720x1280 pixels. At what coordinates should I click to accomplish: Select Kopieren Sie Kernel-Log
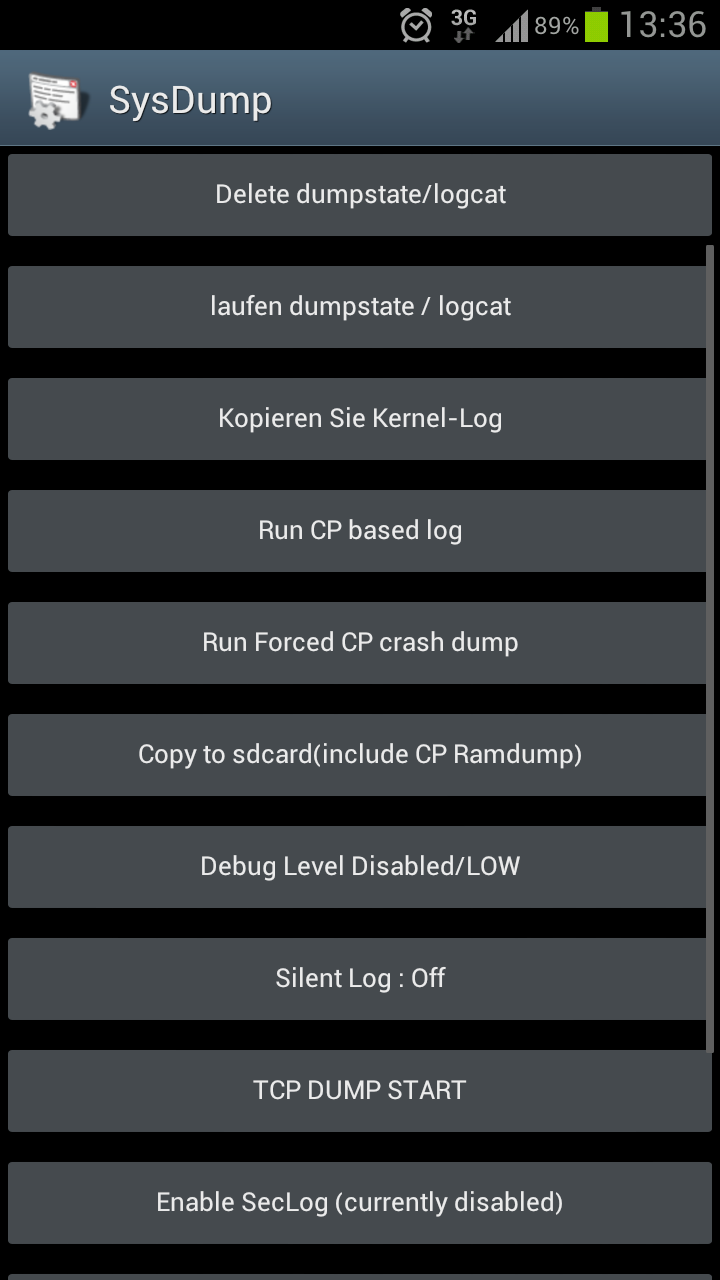tap(360, 419)
